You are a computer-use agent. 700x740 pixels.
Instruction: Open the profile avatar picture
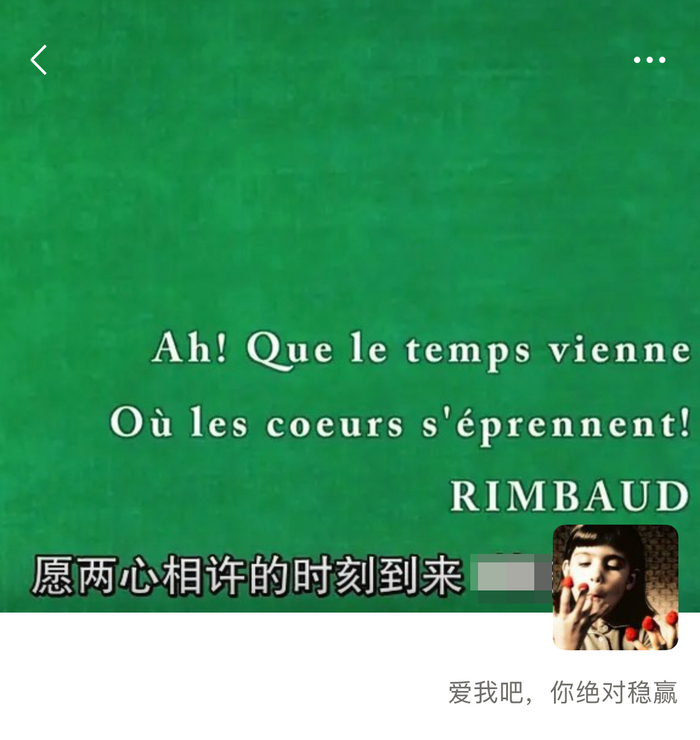[x=615, y=587]
